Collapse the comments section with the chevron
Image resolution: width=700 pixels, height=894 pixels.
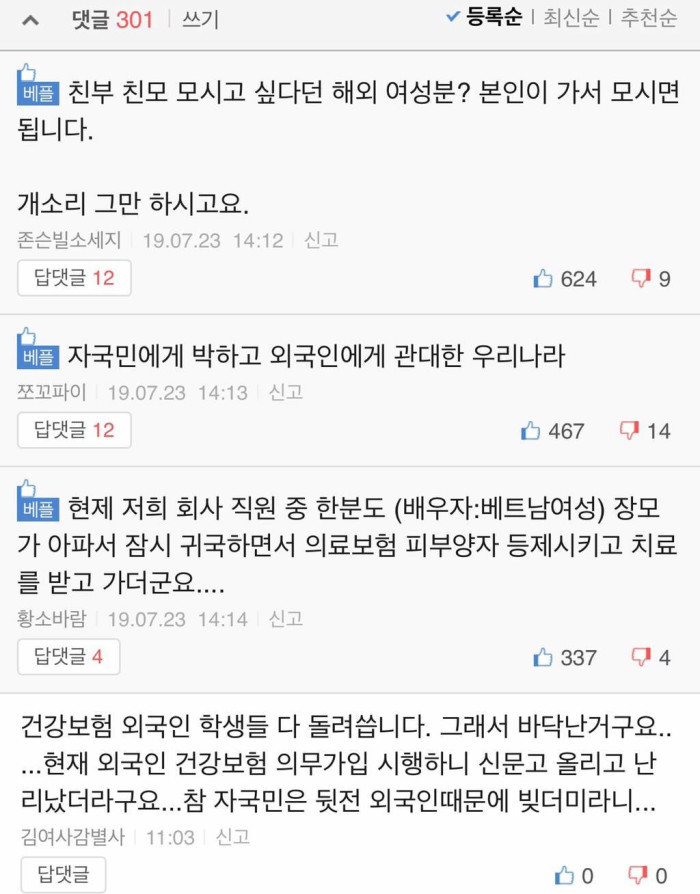point(30,20)
